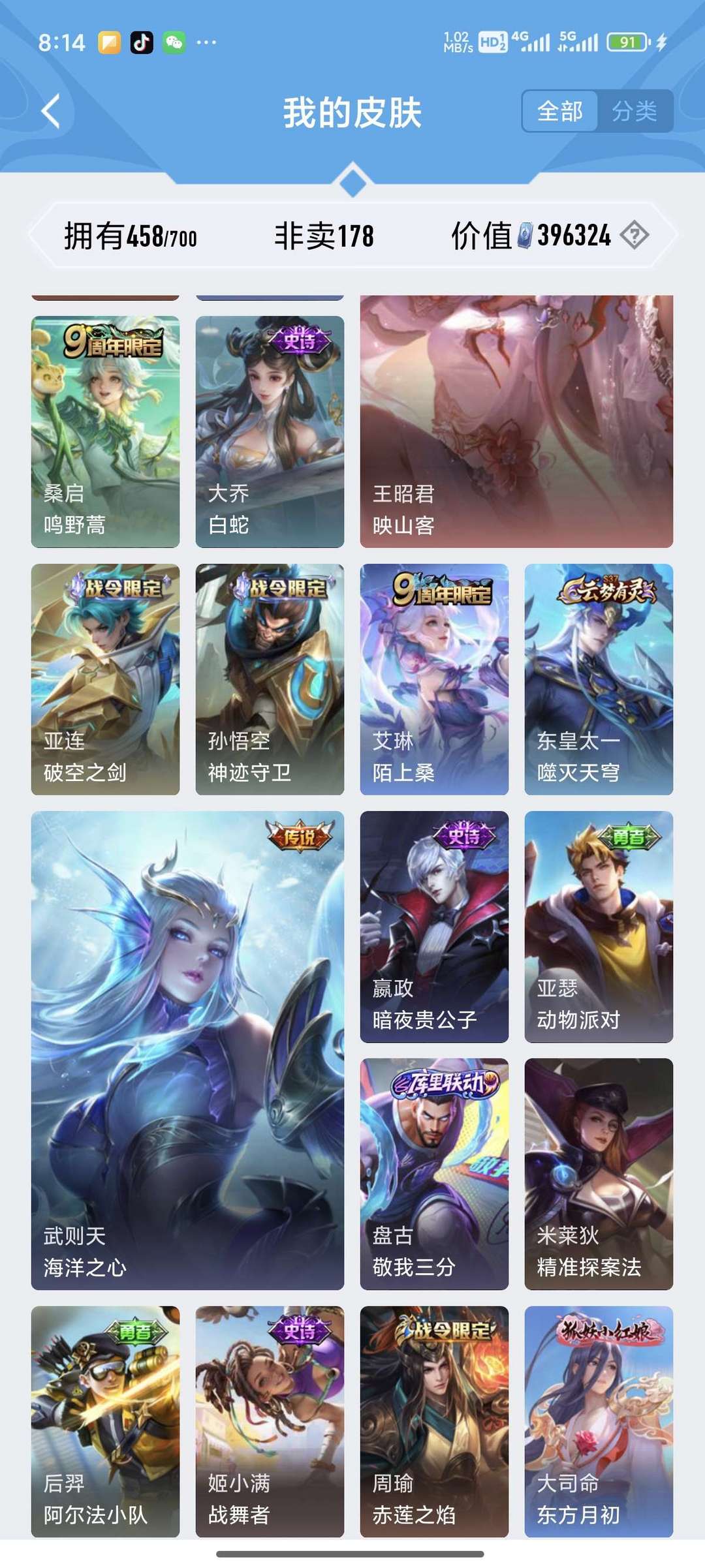
Task: Open the value help question-mark icon
Action: (x=634, y=235)
